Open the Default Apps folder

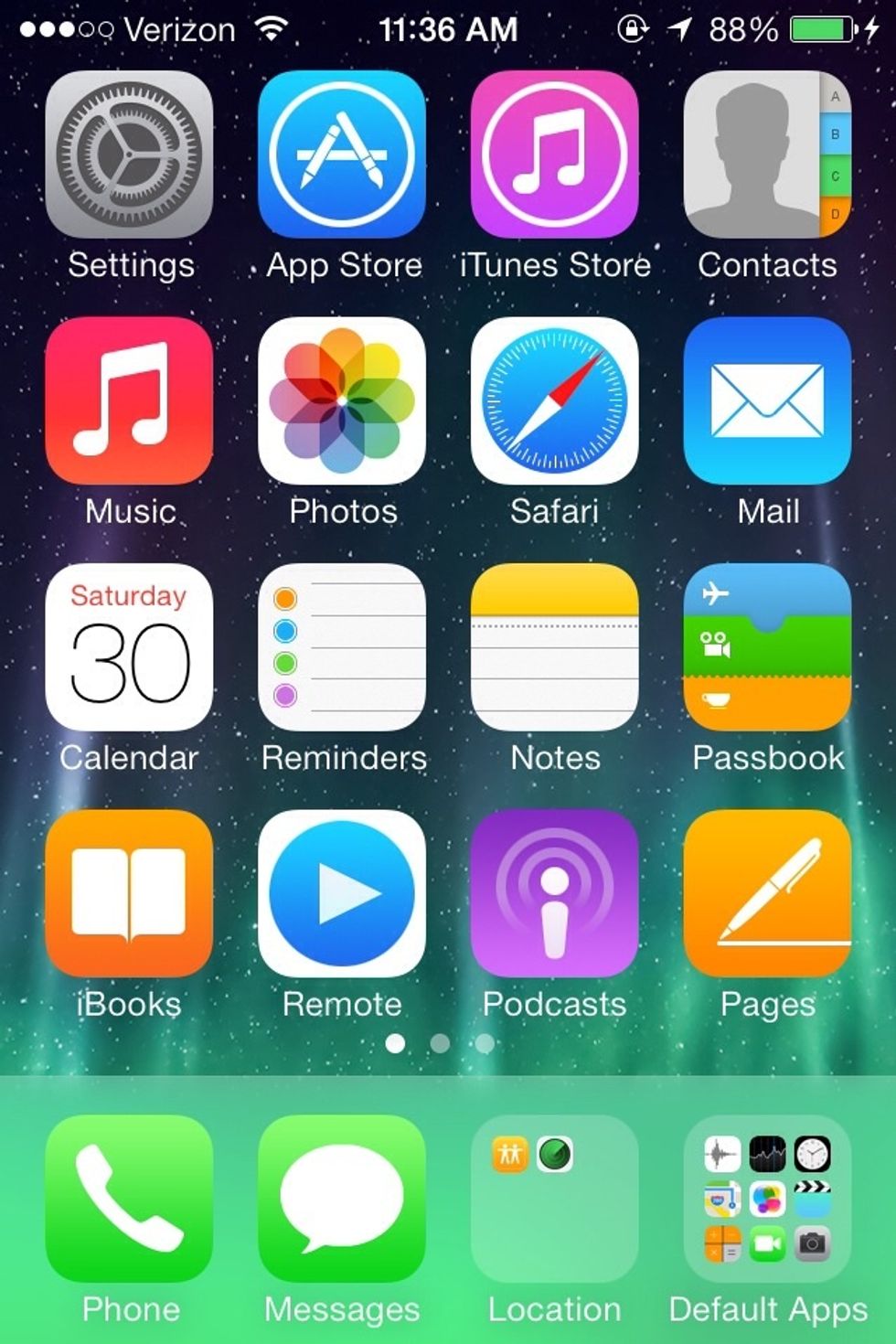[767, 1198]
